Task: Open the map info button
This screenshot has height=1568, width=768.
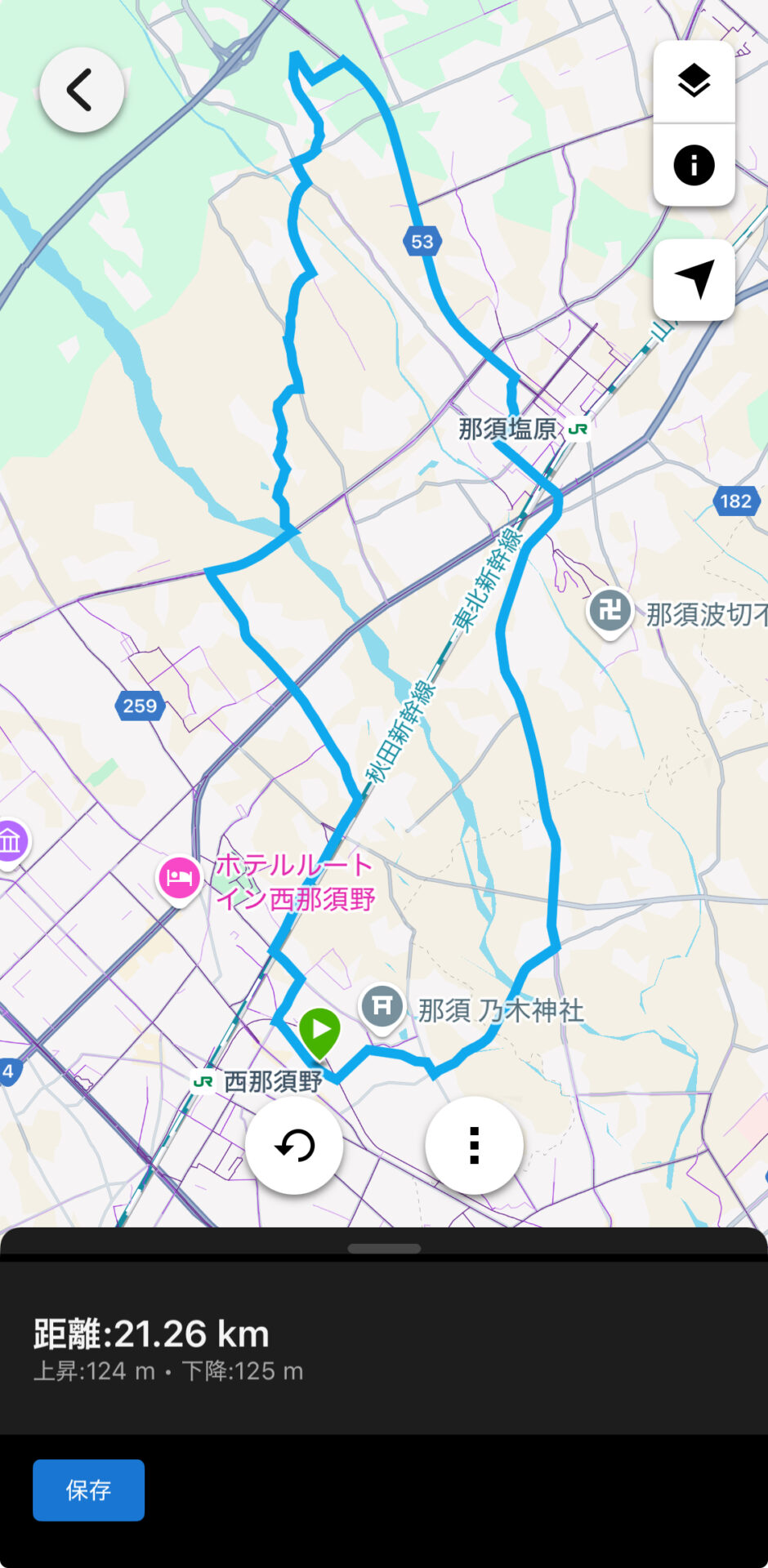Action: tap(694, 165)
